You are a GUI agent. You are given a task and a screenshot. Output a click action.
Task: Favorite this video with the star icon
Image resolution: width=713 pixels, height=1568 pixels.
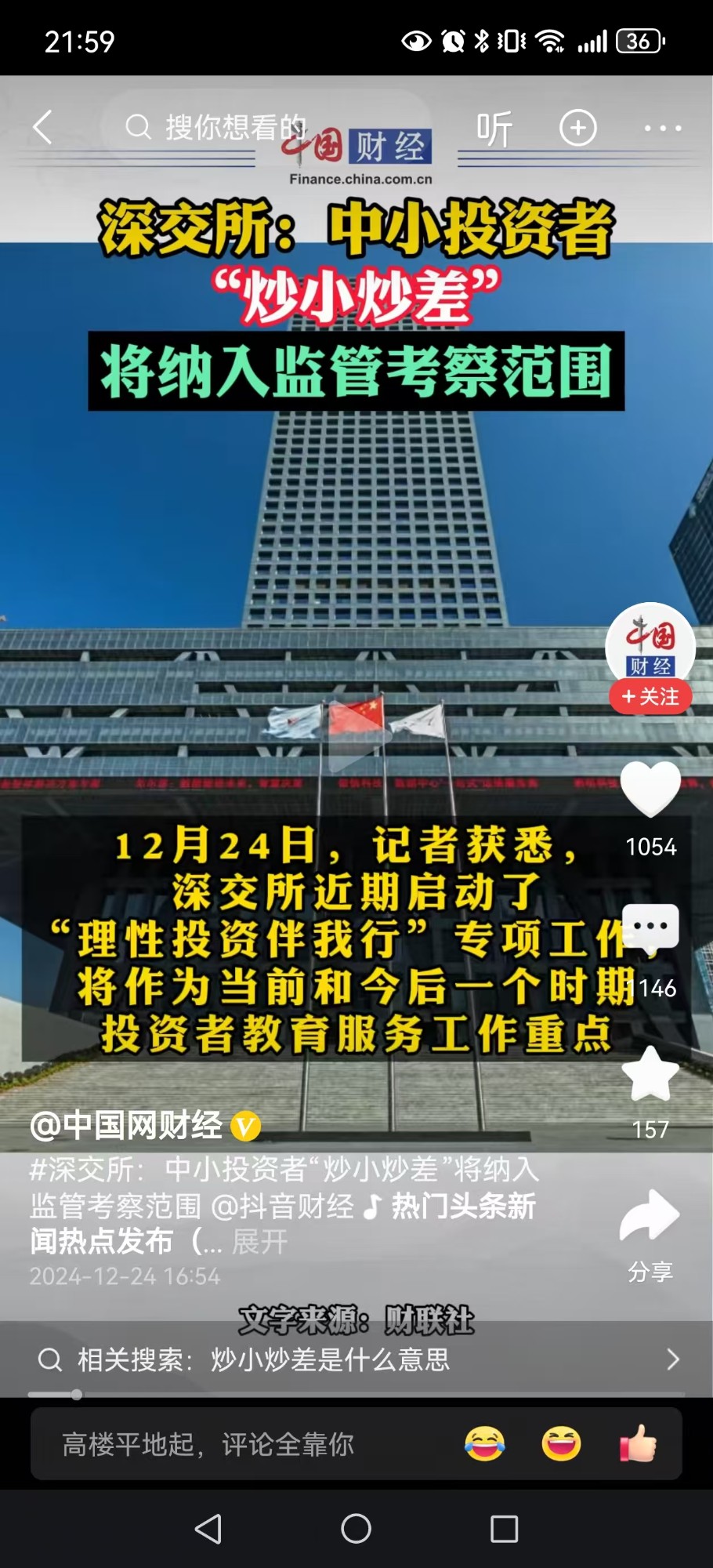(x=650, y=1074)
